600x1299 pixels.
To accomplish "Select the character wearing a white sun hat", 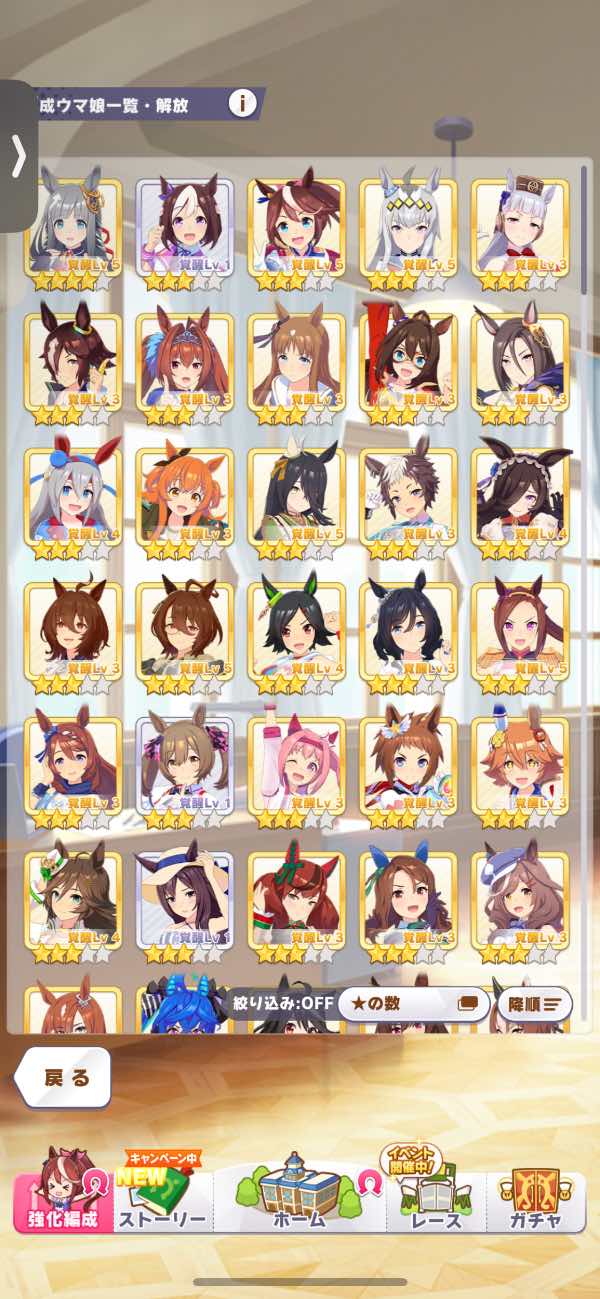I will [x=184, y=905].
